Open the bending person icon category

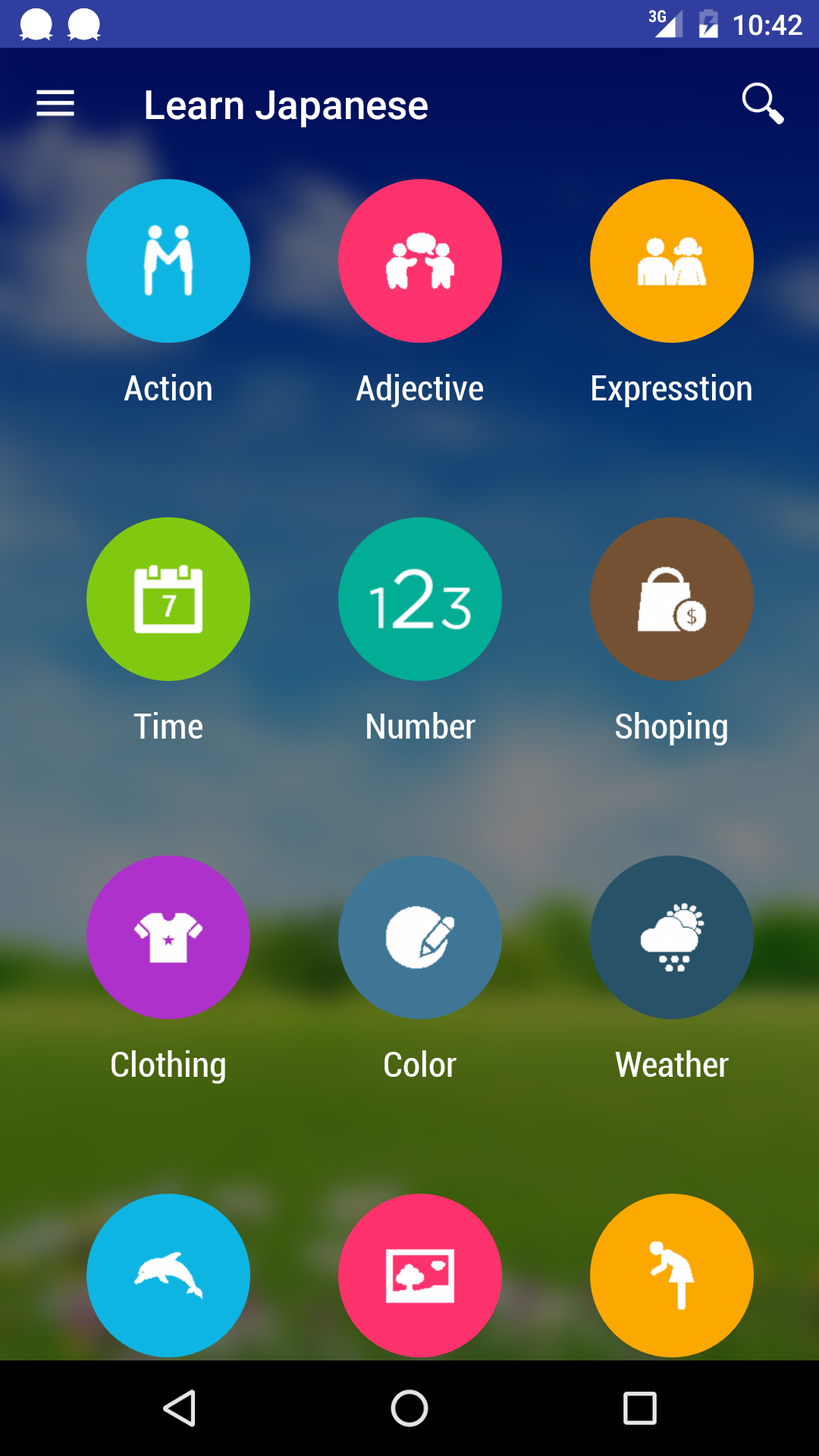point(672,1276)
